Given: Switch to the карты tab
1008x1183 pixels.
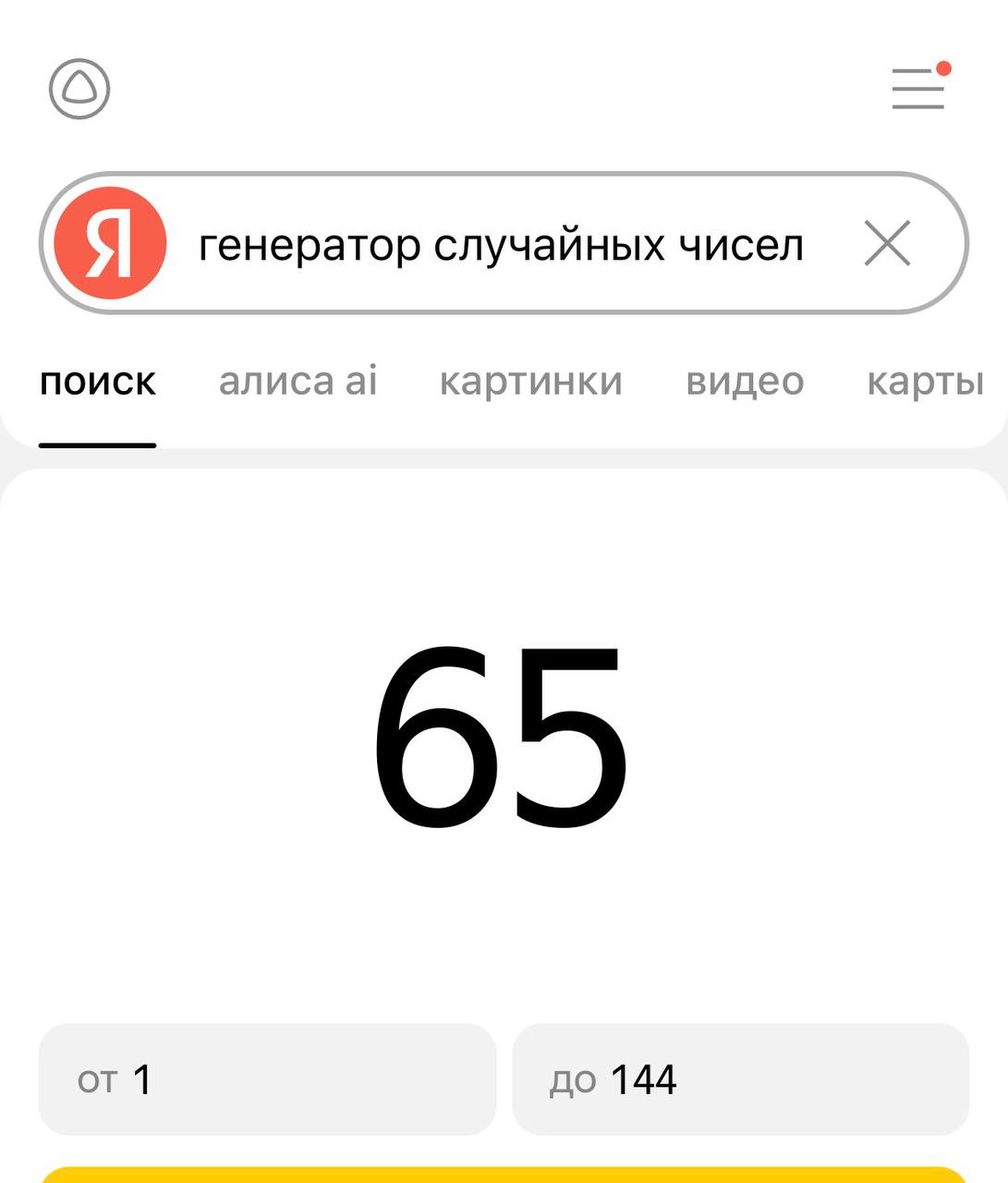Looking at the screenshot, I should [925, 381].
